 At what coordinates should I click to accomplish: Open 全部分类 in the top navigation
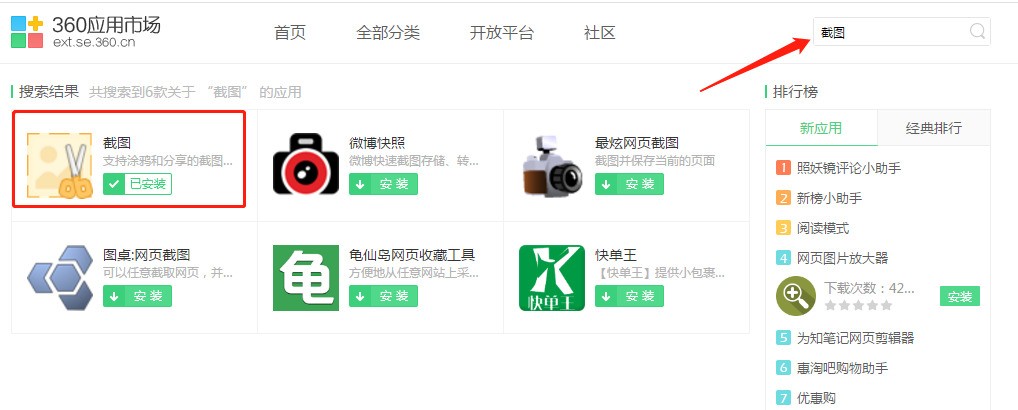388,33
